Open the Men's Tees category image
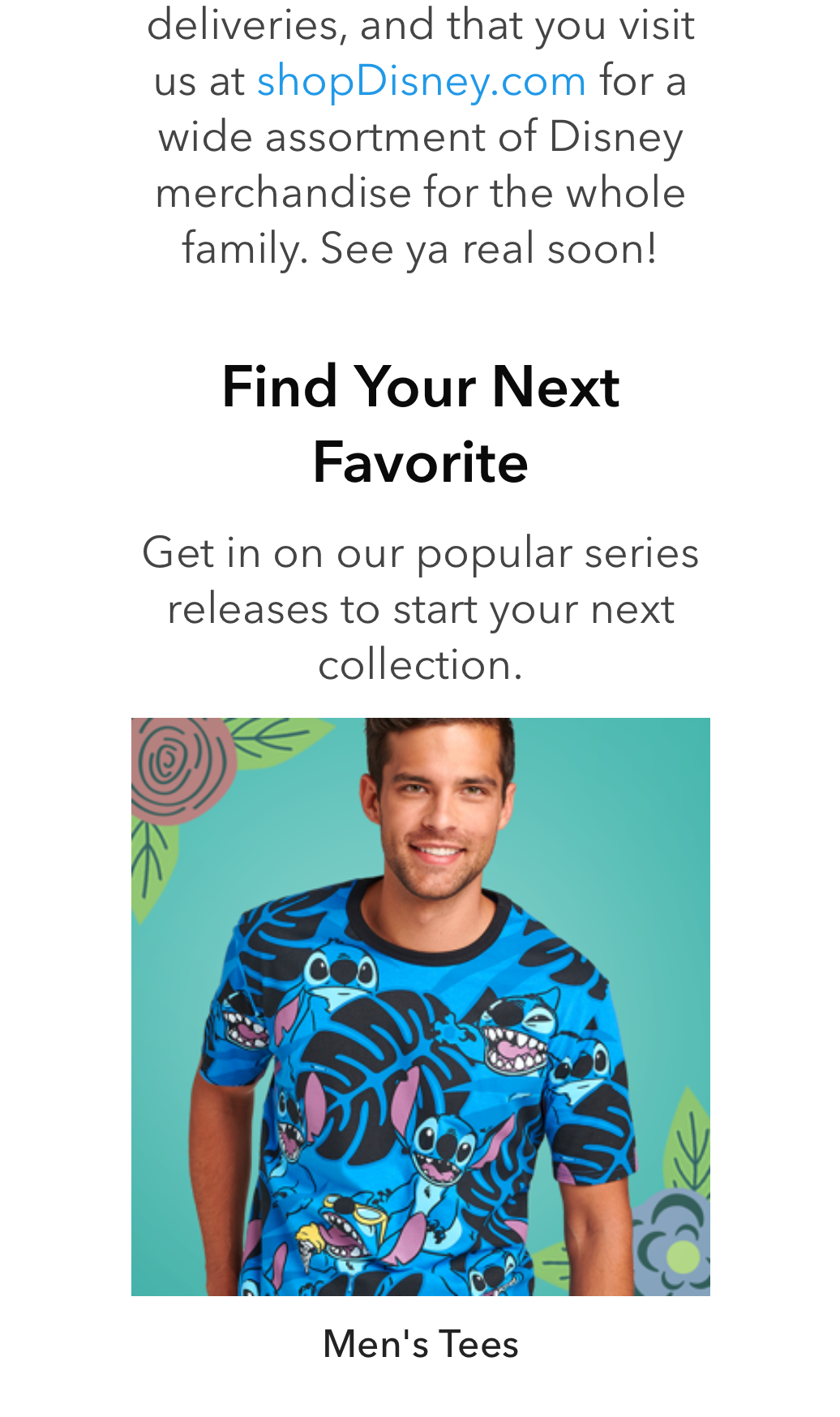The image size is (840, 1417). (420, 1007)
